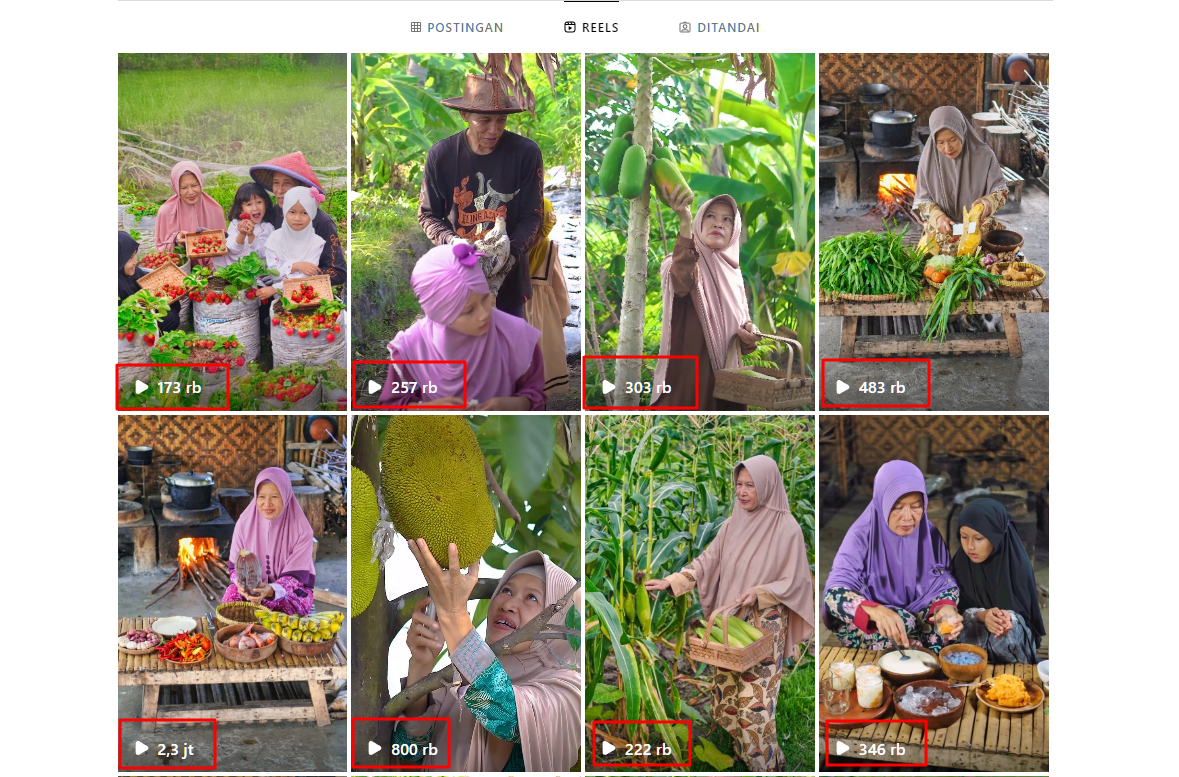Image resolution: width=1179 pixels, height=777 pixels.
Task: Open the papaya reel with 303 rb views
Action: click(699, 230)
